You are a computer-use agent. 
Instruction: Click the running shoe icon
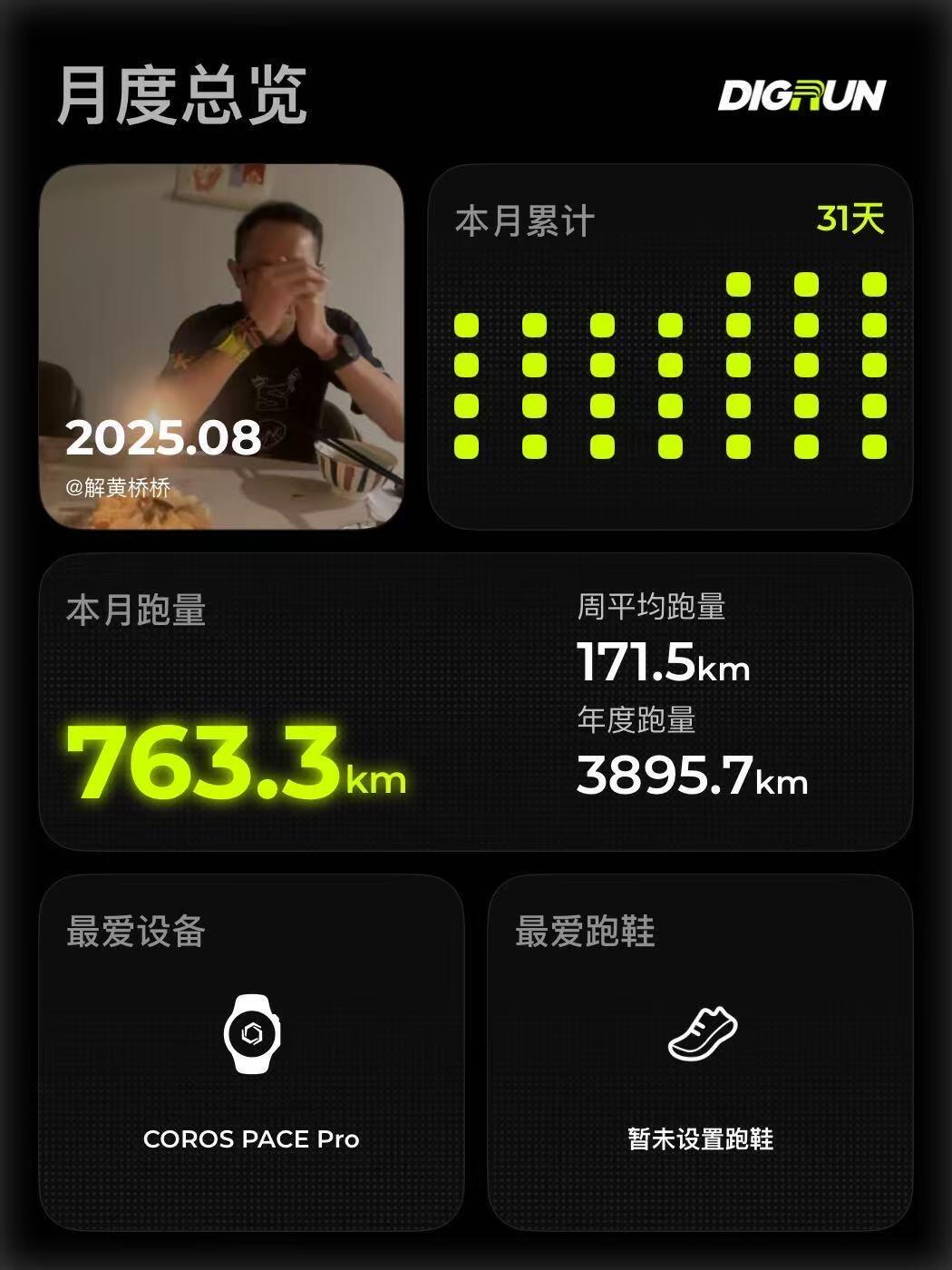tap(697, 1034)
